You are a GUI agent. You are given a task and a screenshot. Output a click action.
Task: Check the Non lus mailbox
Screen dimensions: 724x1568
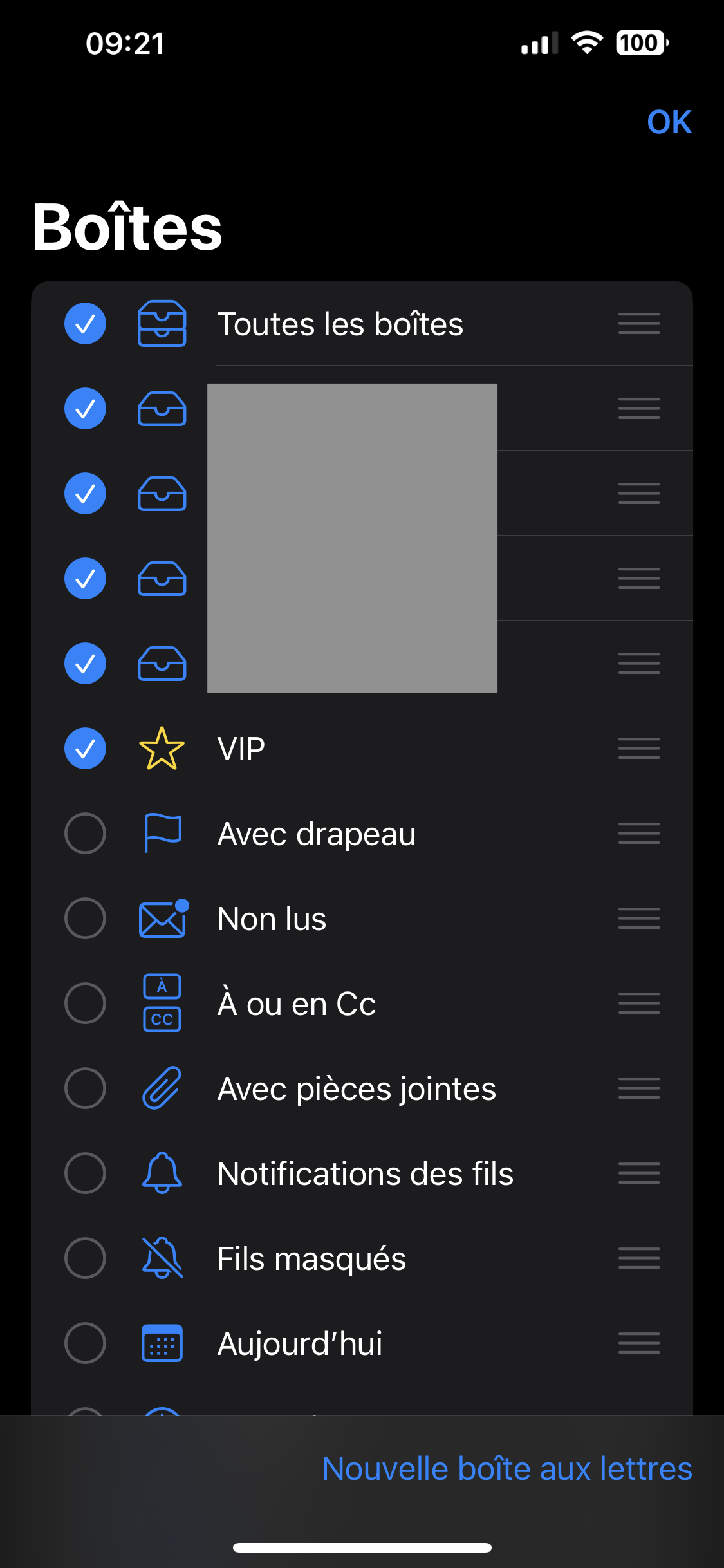85,919
